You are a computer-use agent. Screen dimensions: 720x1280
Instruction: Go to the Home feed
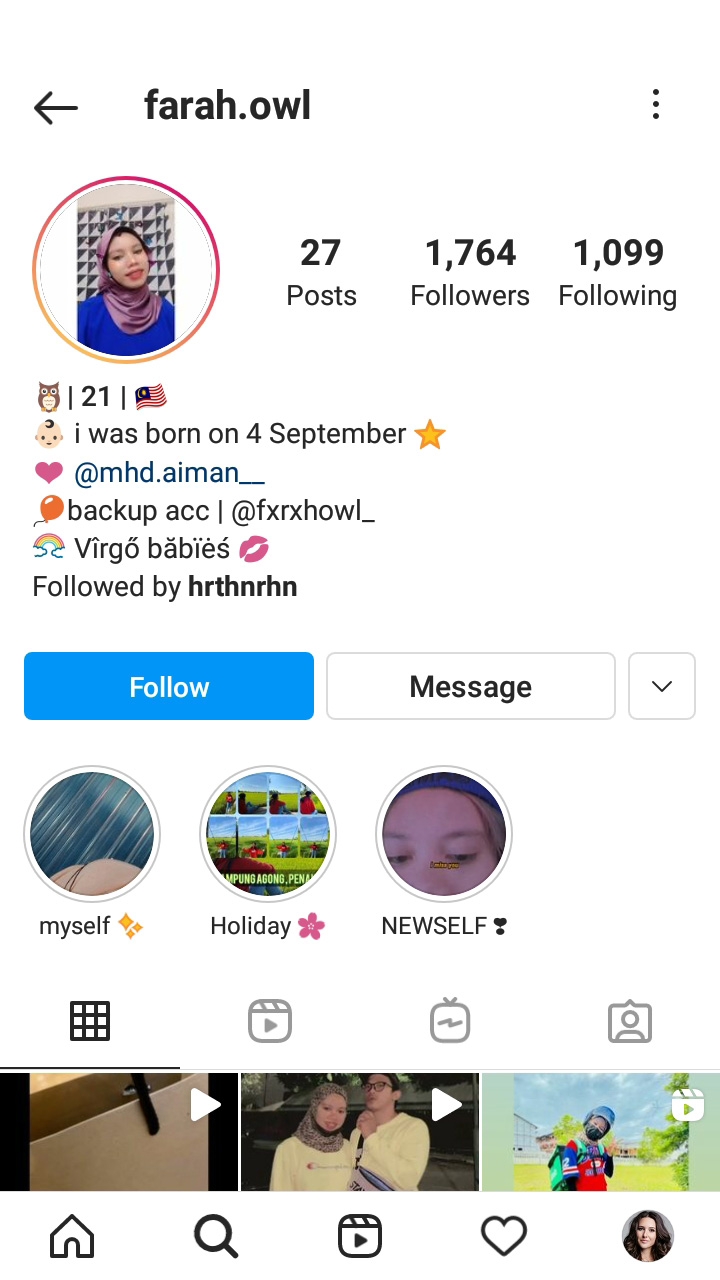pos(72,1237)
